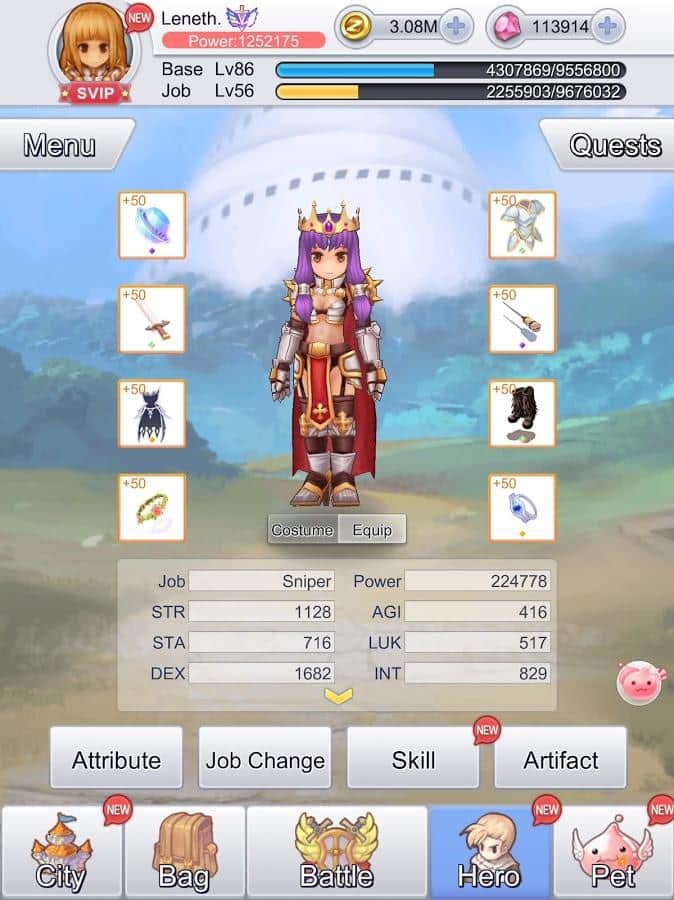Go to the Bag tab
The width and height of the screenshot is (674, 900).
point(184,855)
